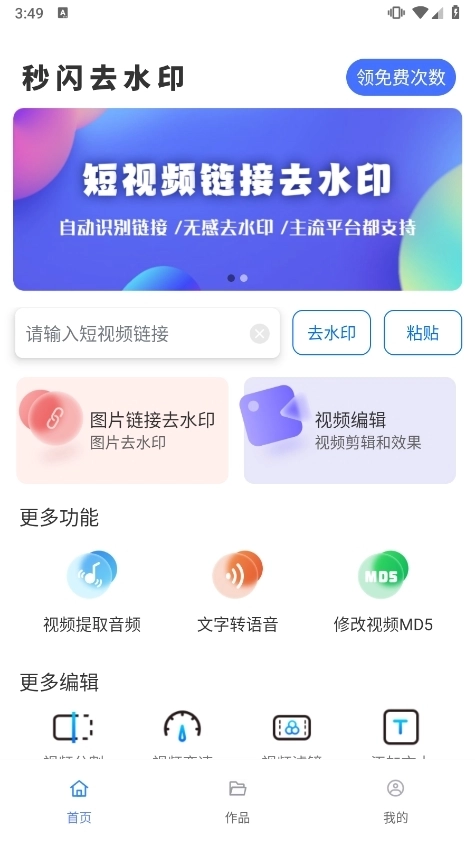475x846 pixels.
Task: Switch to the 首页 tab
Action: tap(79, 802)
